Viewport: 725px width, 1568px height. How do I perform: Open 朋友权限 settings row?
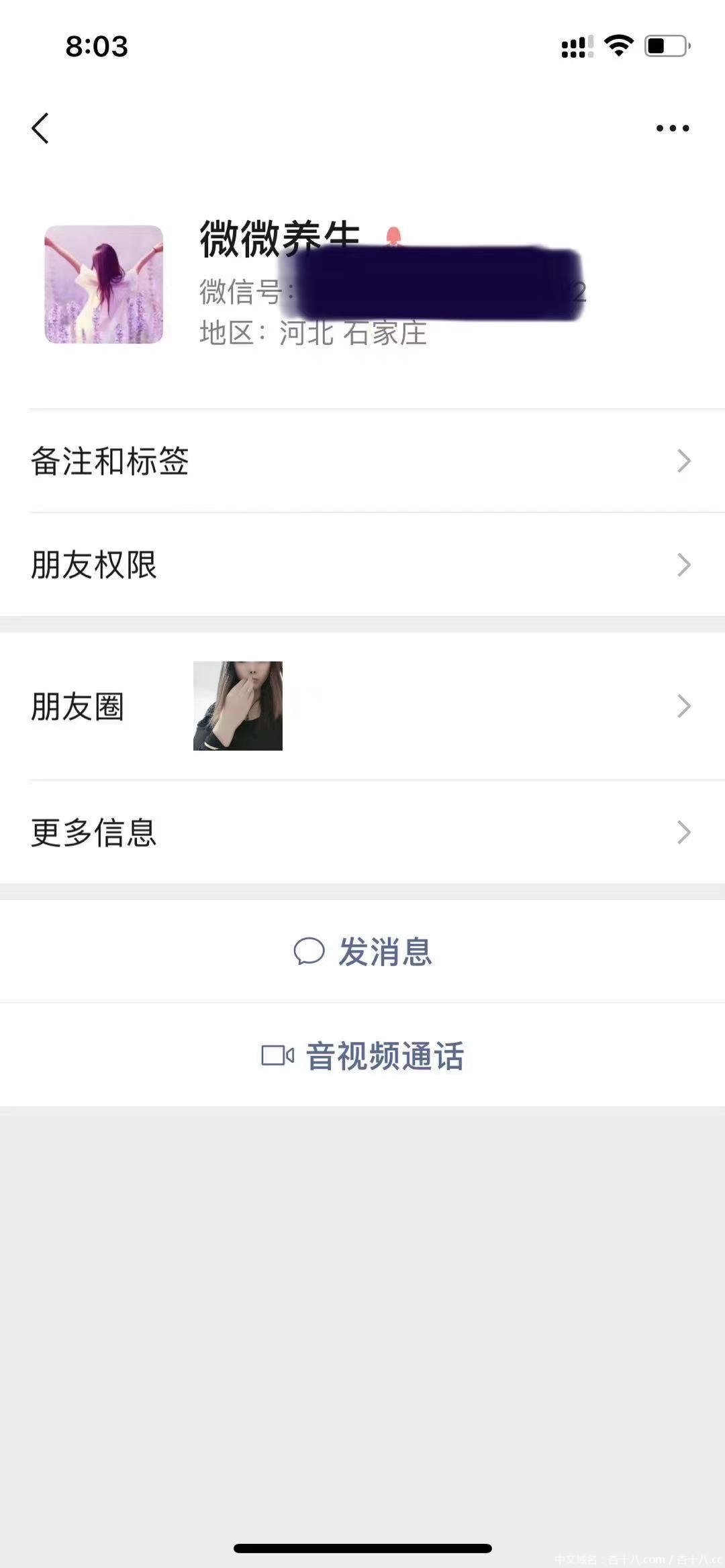(x=362, y=565)
